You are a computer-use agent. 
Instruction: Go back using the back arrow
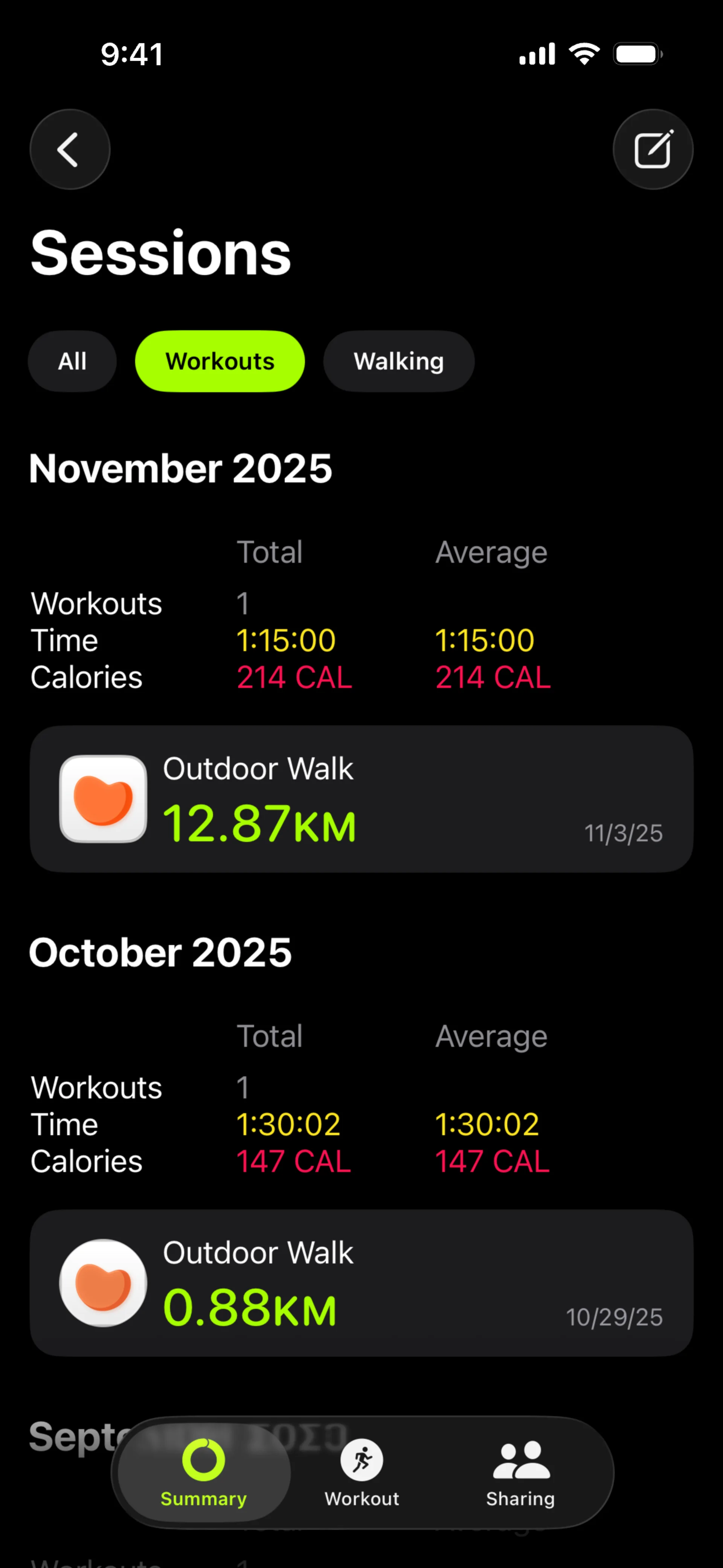(69, 150)
